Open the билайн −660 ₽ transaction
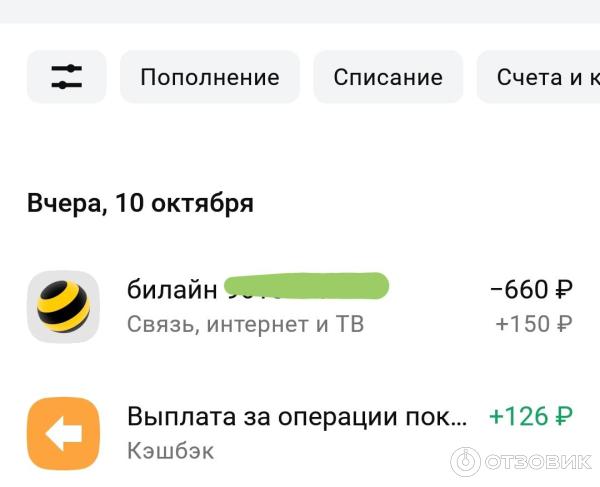The width and height of the screenshot is (600, 487). point(300,306)
